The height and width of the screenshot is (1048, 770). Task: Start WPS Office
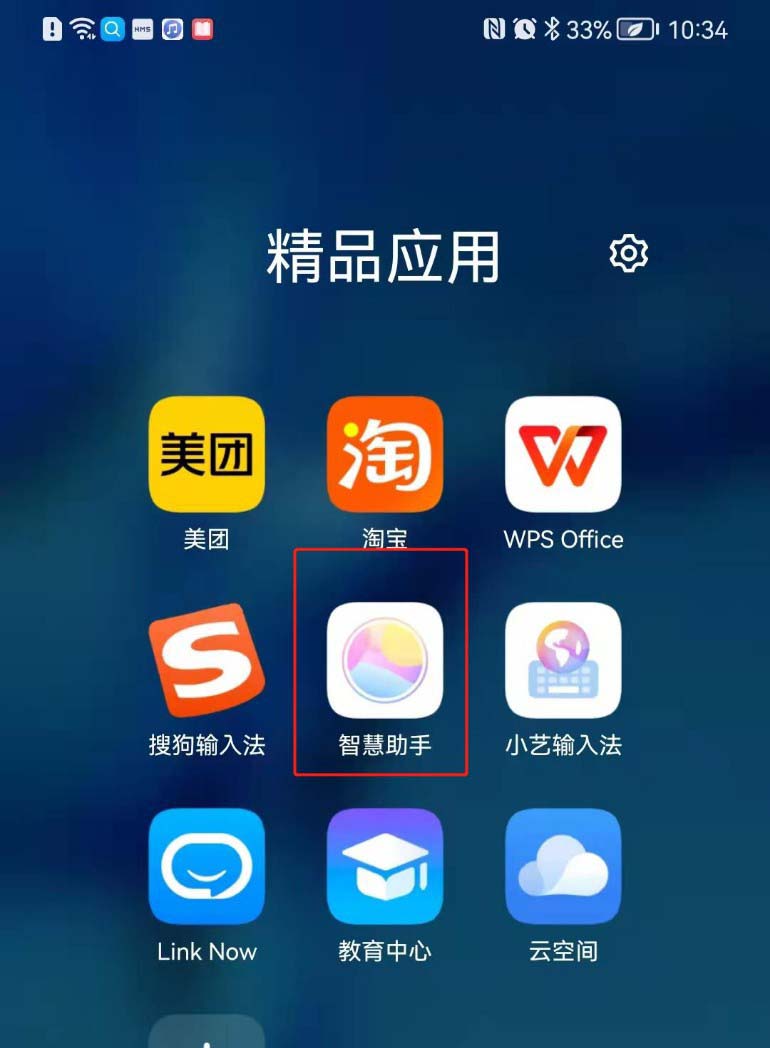(x=563, y=455)
